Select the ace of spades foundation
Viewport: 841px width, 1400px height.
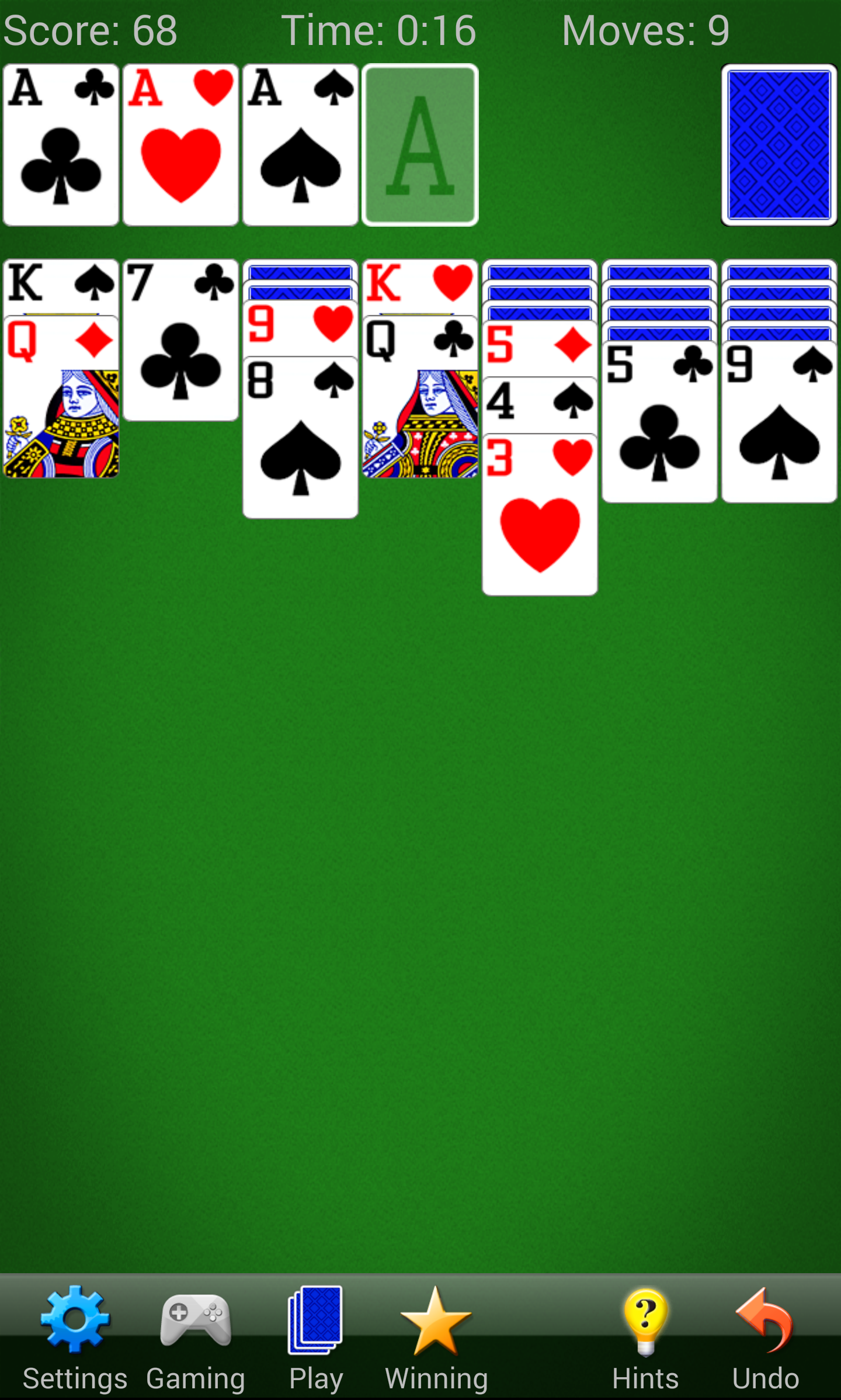tap(300, 145)
